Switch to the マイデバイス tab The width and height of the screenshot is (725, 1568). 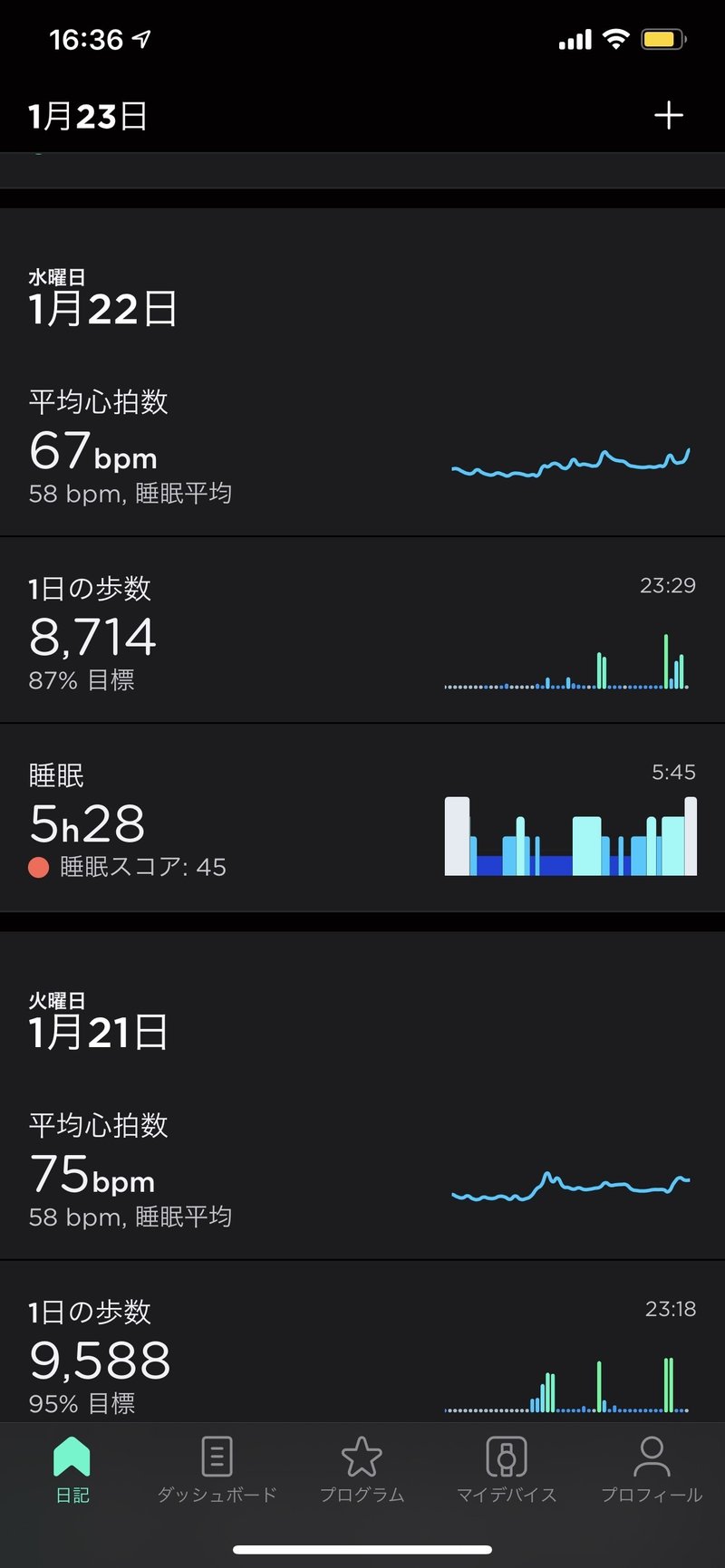click(x=507, y=1469)
